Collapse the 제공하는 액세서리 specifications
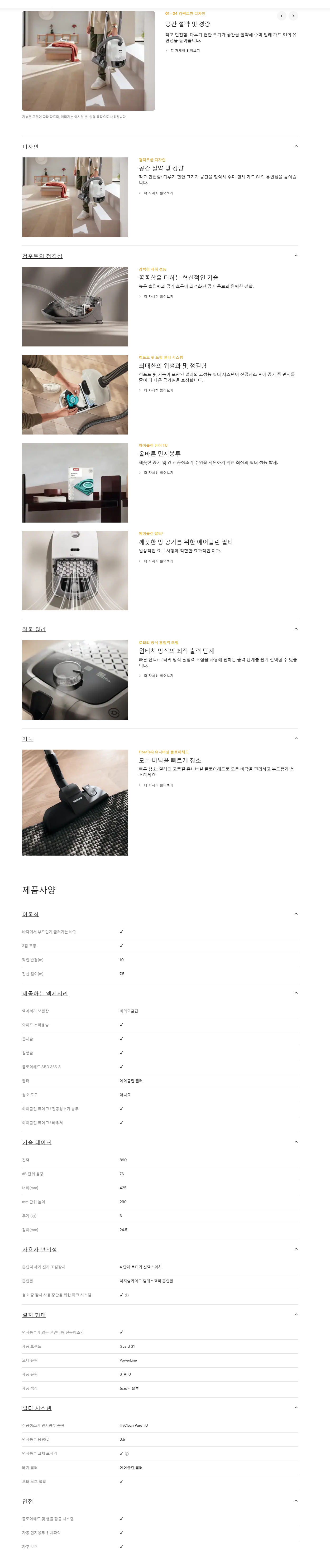Viewport: 330px width, 1568px height. click(x=296, y=993)
